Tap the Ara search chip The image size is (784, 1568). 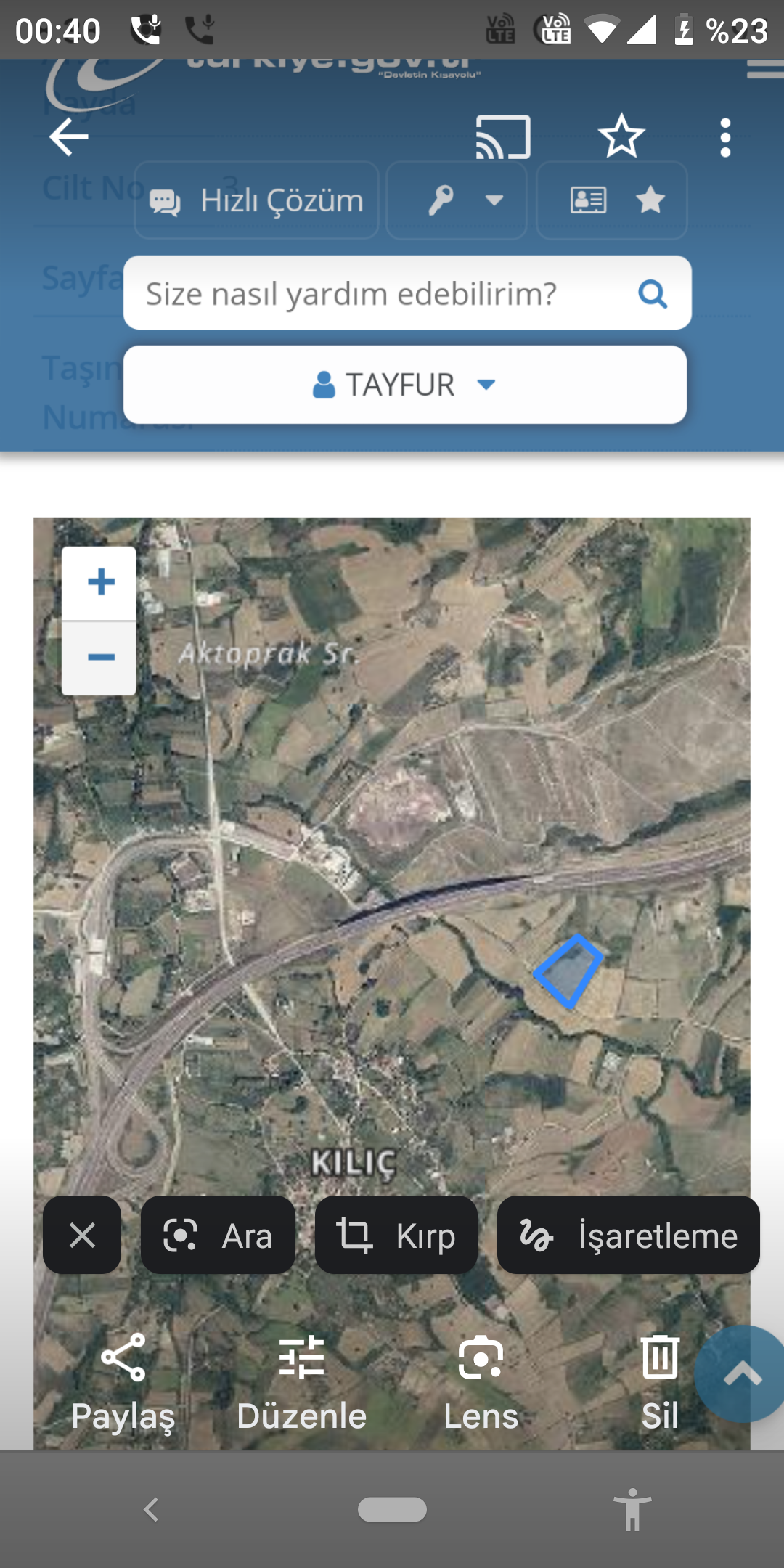tap(218, 1235)
